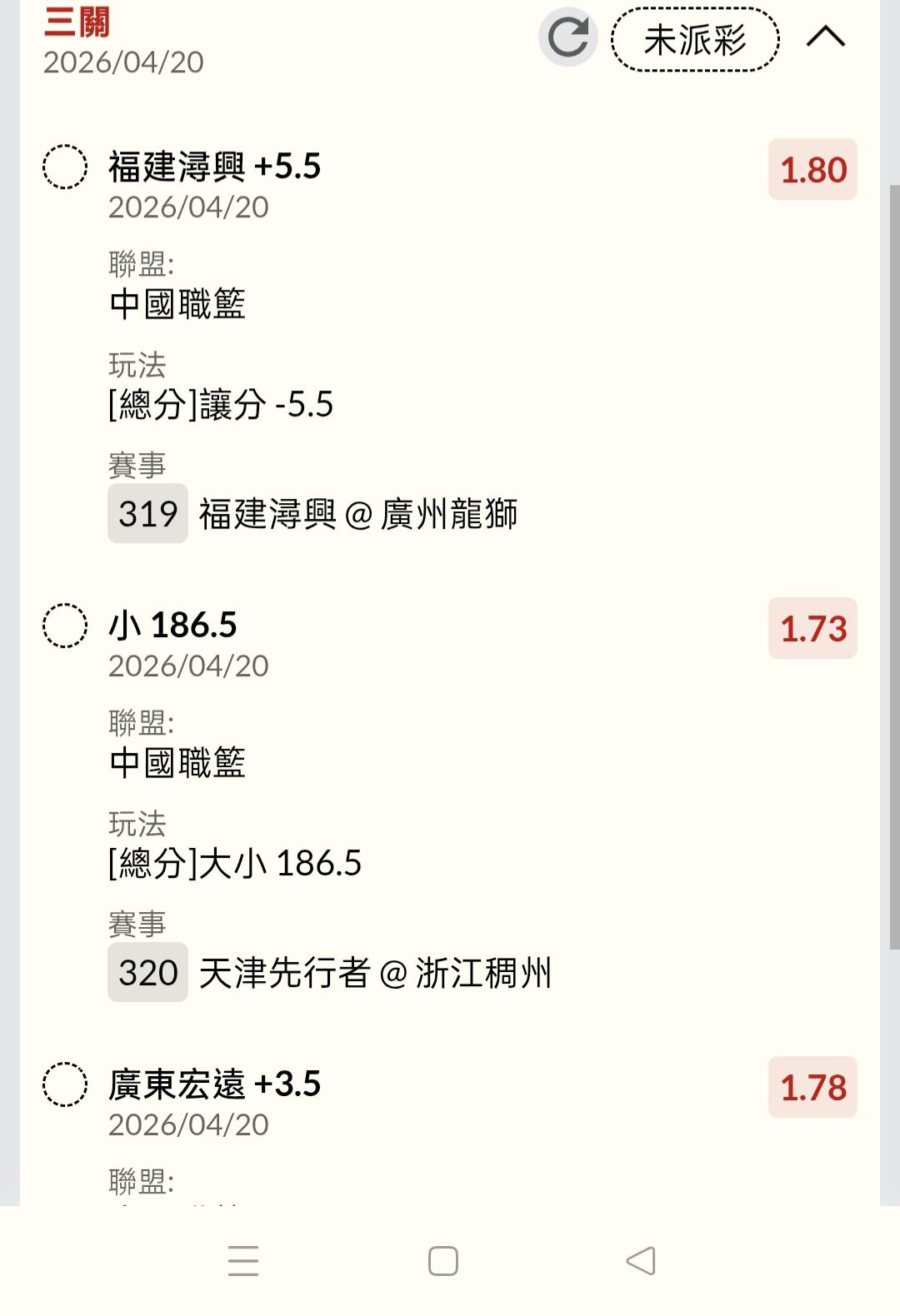Viewport: 900px width, 1316px height.
Task: Open the recent apps menu
Action: pyautogui.click(x=243, y=1261)
